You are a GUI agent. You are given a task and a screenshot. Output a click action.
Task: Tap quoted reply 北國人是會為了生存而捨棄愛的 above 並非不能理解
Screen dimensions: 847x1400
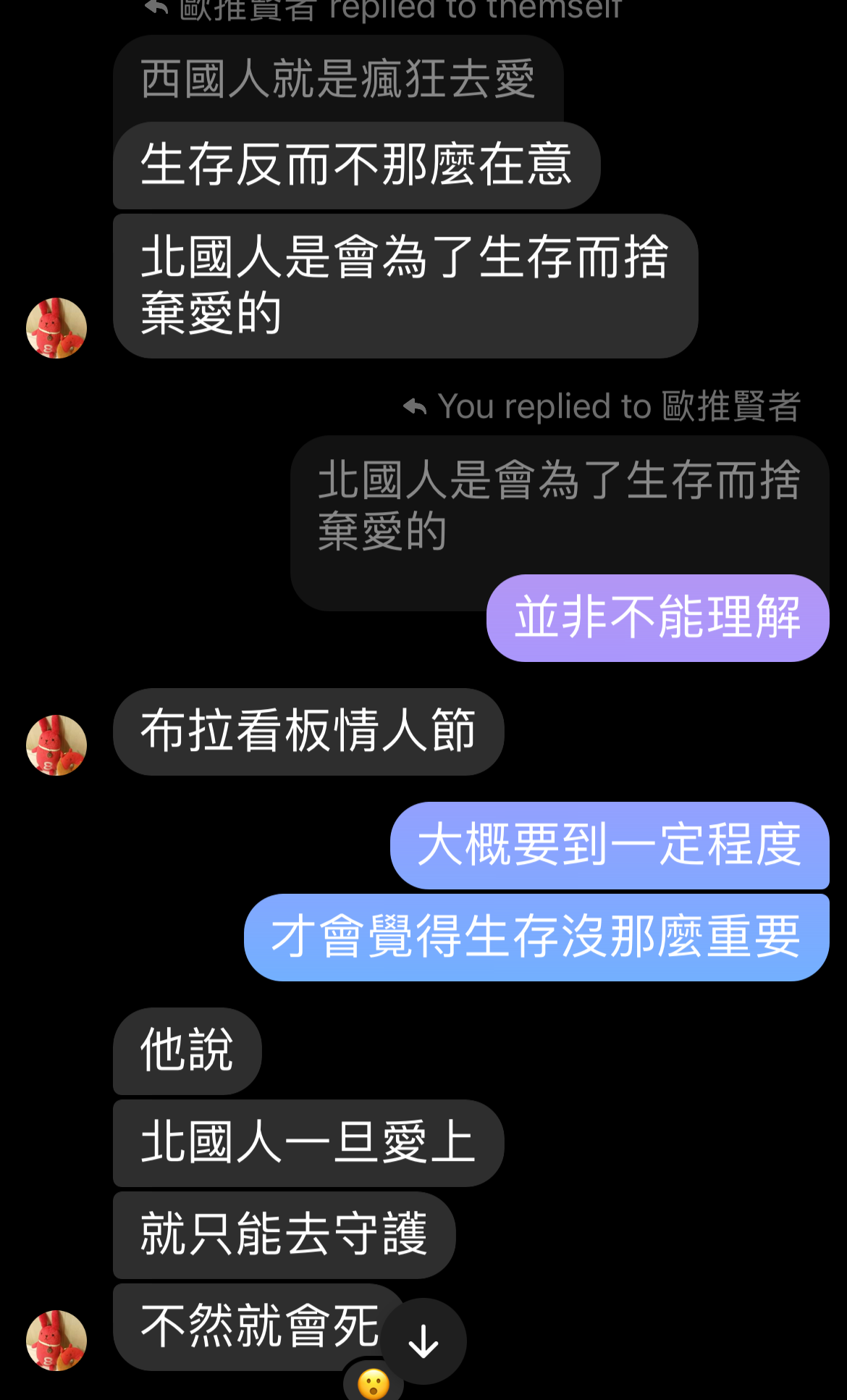point(558,506)
